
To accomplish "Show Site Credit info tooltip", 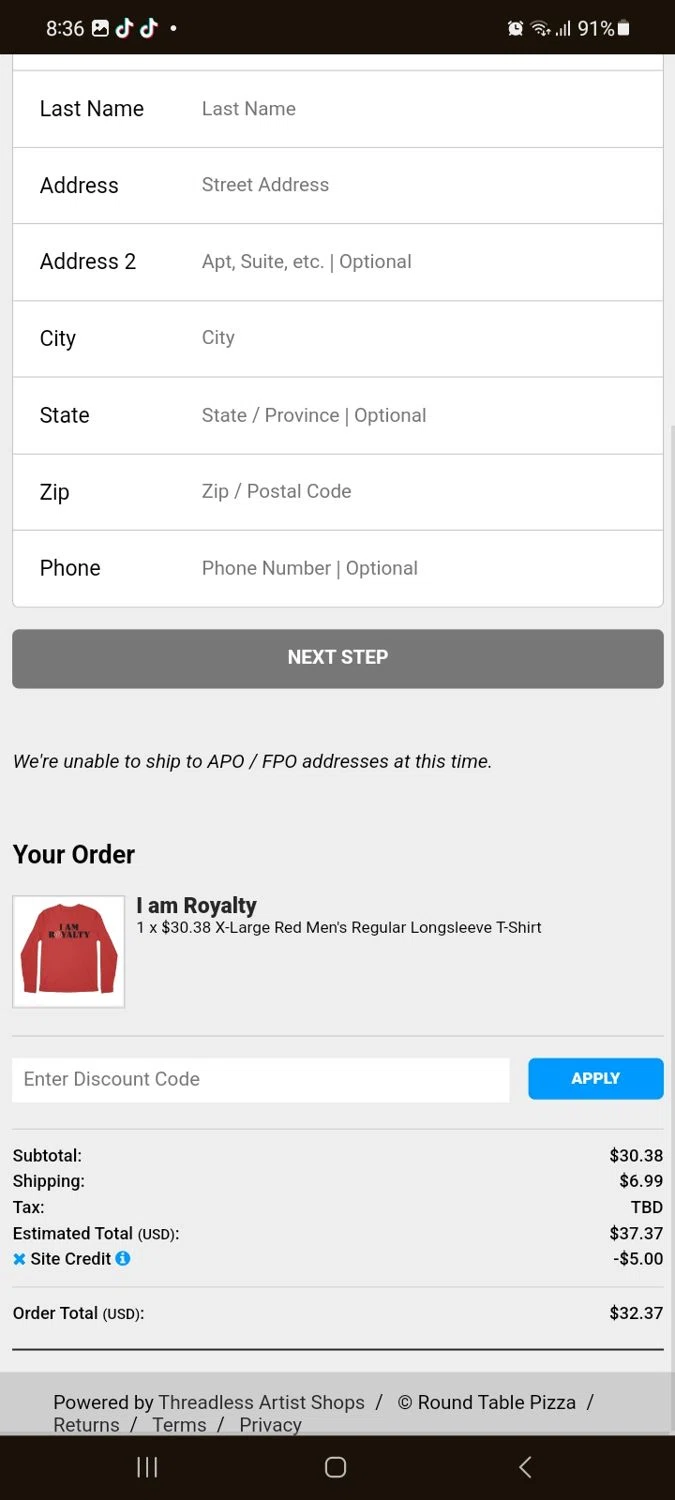I will pyautogui.click(x=123, y=1259).
